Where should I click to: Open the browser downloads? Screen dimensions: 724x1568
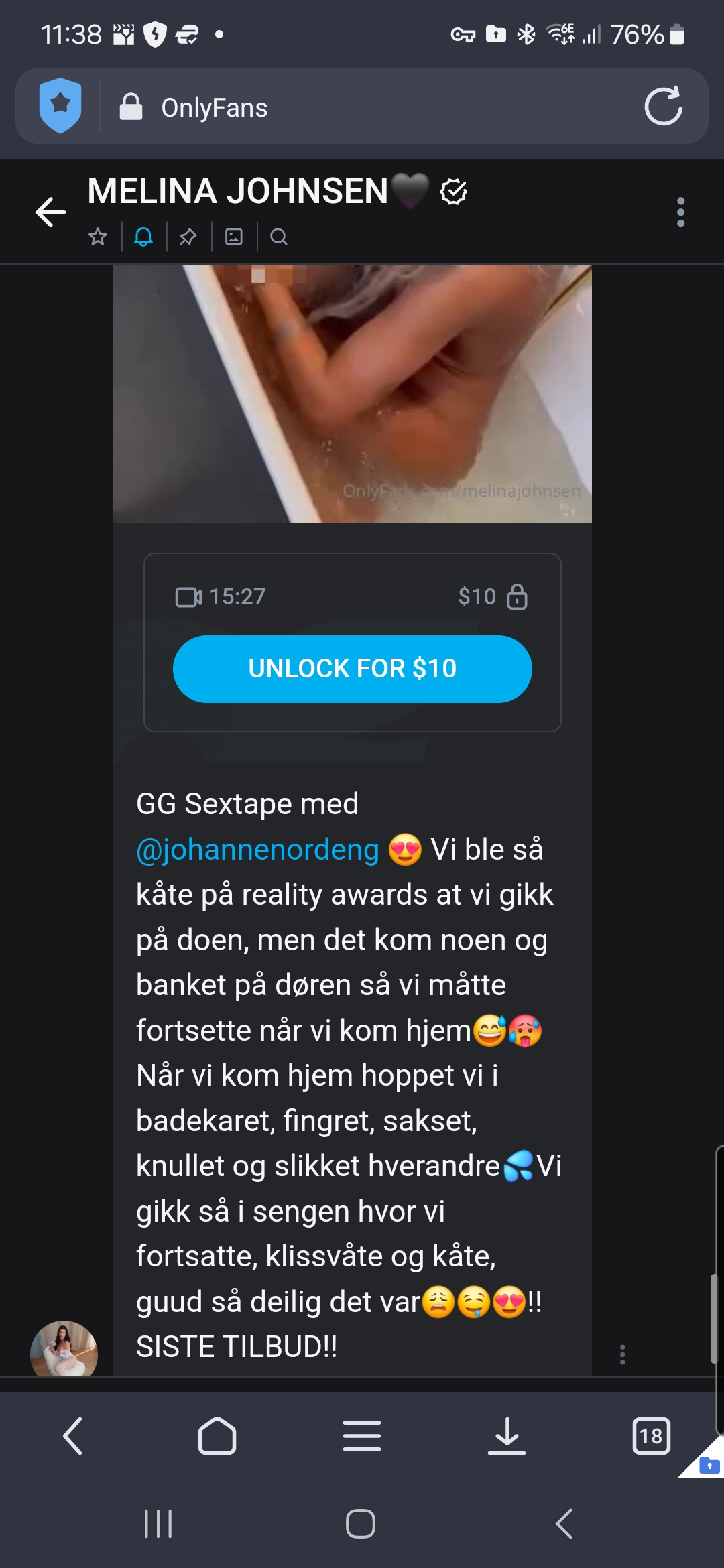pos(507,1436)
